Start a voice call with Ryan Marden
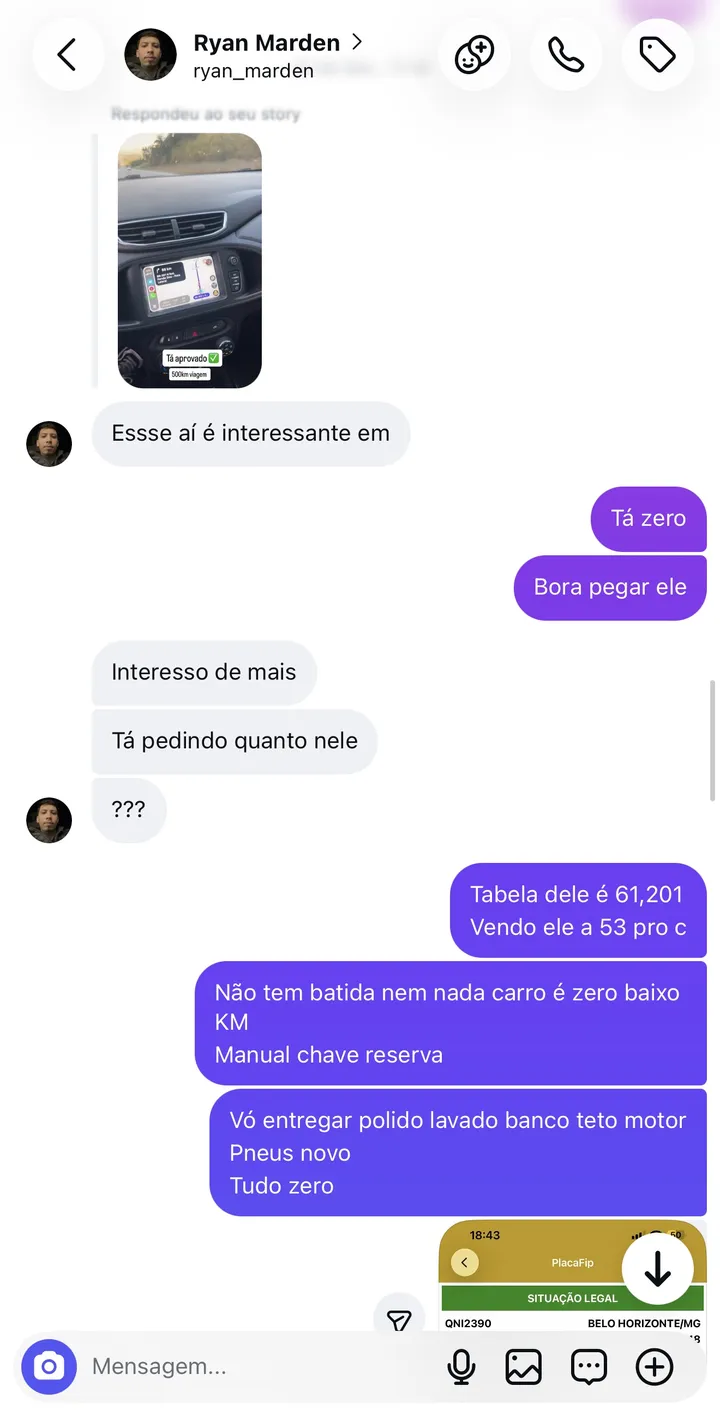The width and height of the screenshot is (720, 1410). (x=566, y=55)
